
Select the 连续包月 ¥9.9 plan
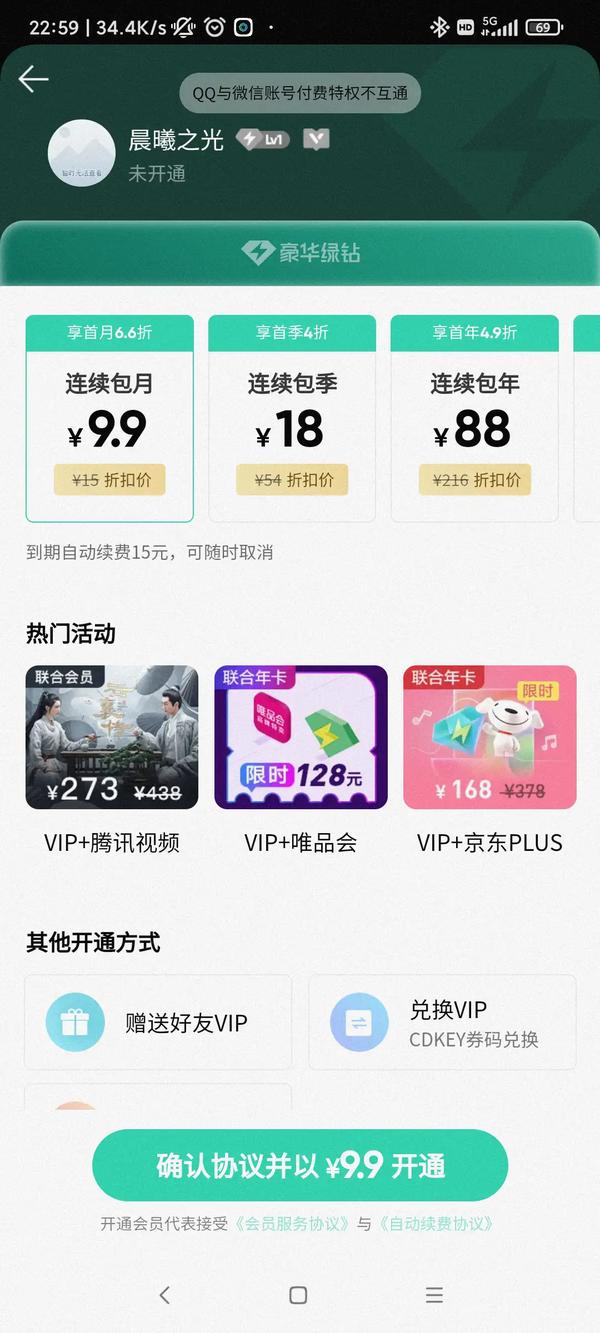coord(109,420)
